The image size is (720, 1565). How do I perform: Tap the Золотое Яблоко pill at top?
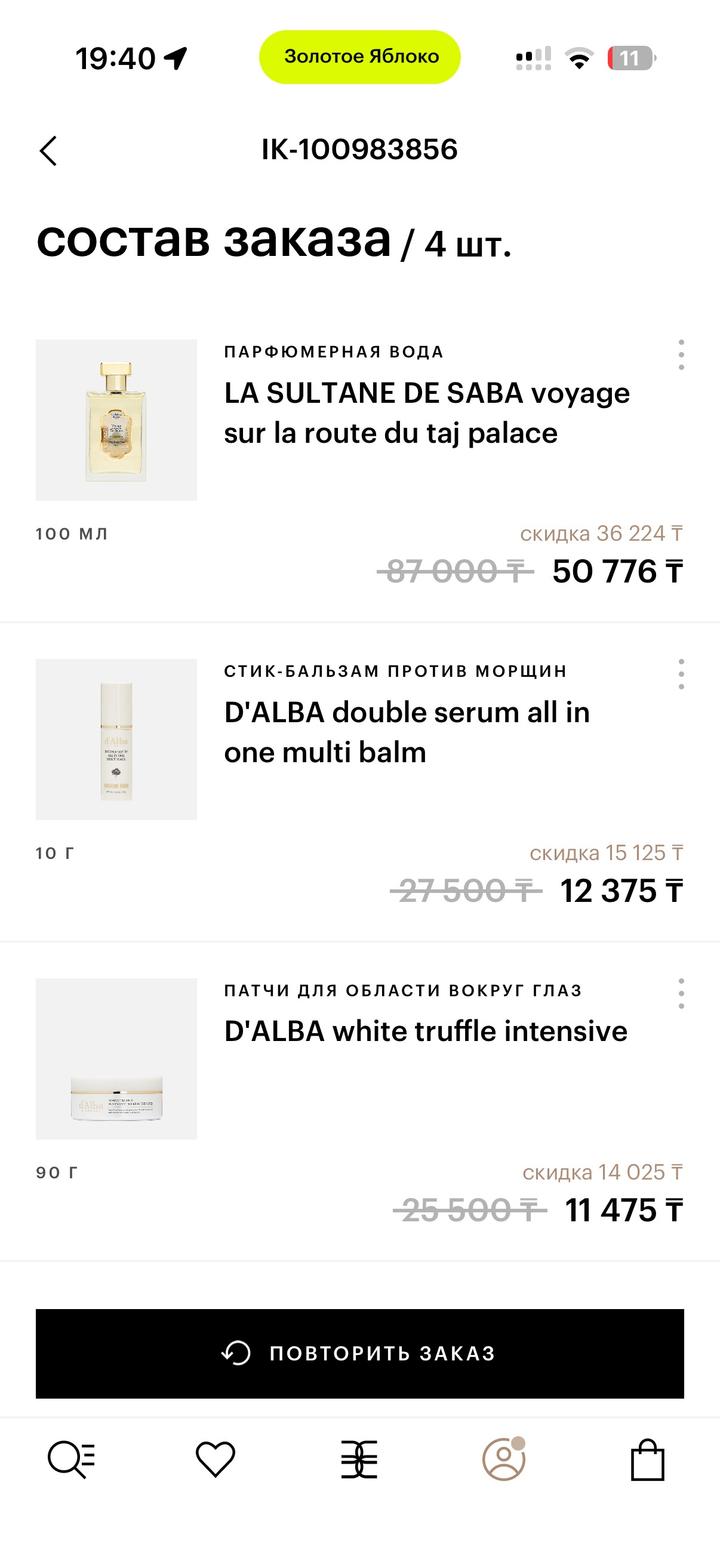(360, 57)
